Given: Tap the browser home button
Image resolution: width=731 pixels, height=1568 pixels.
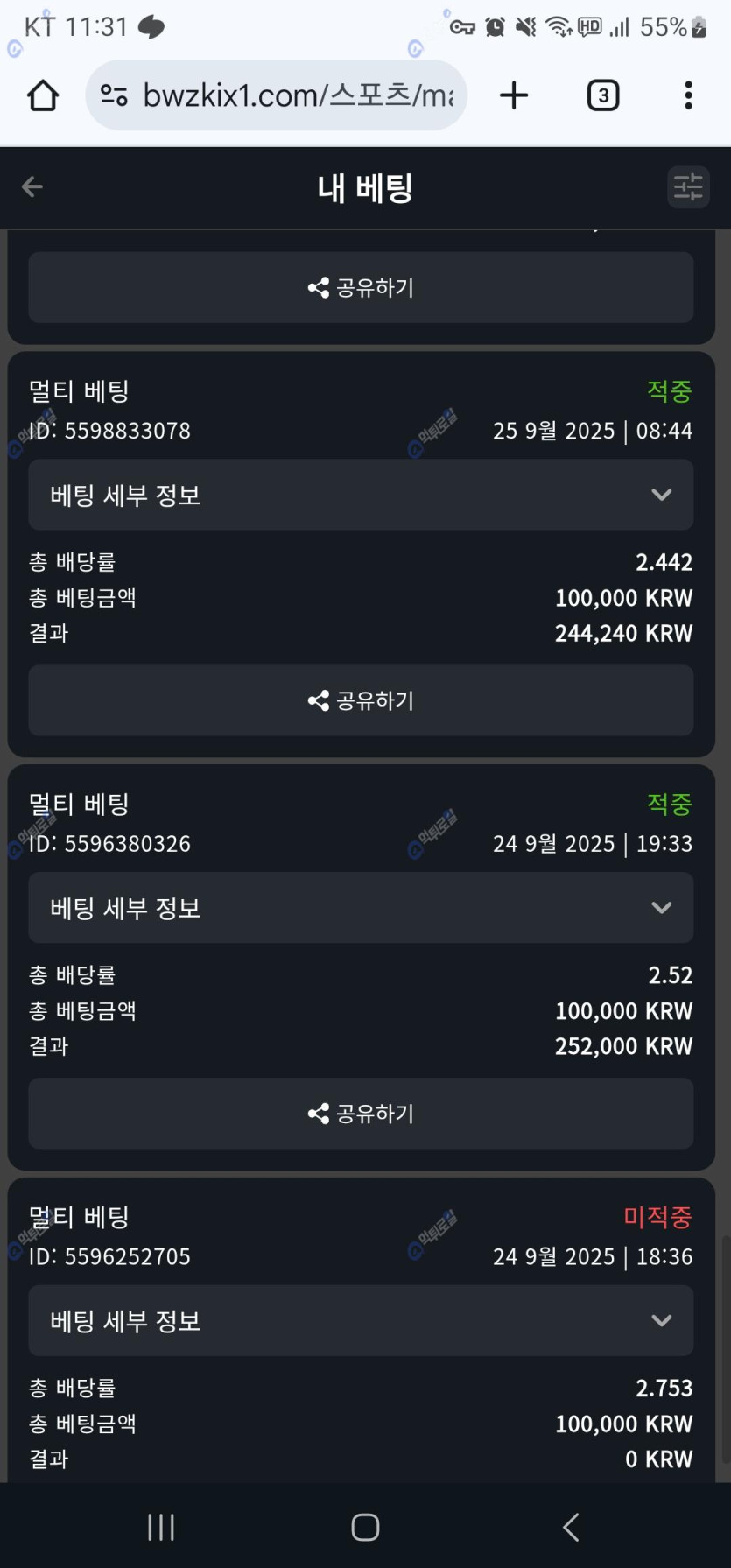Looking at the screenshot, I should click(43, 95).
